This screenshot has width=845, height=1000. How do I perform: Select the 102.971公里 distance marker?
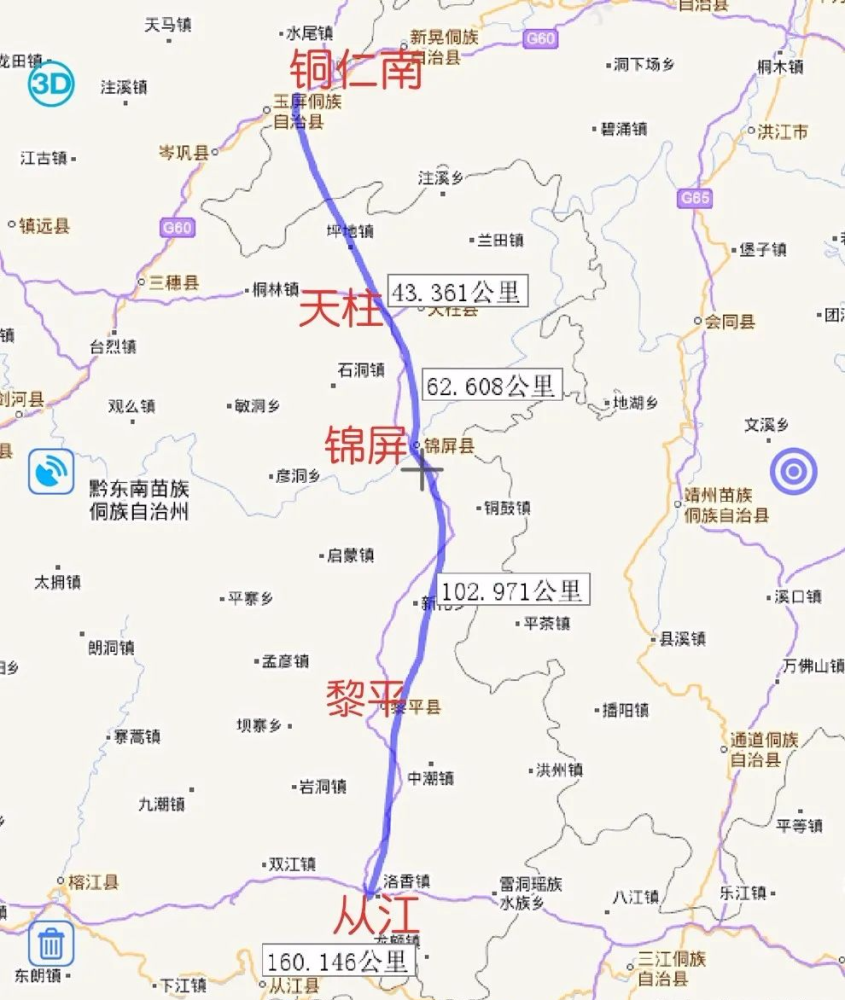tap(512, 589)
